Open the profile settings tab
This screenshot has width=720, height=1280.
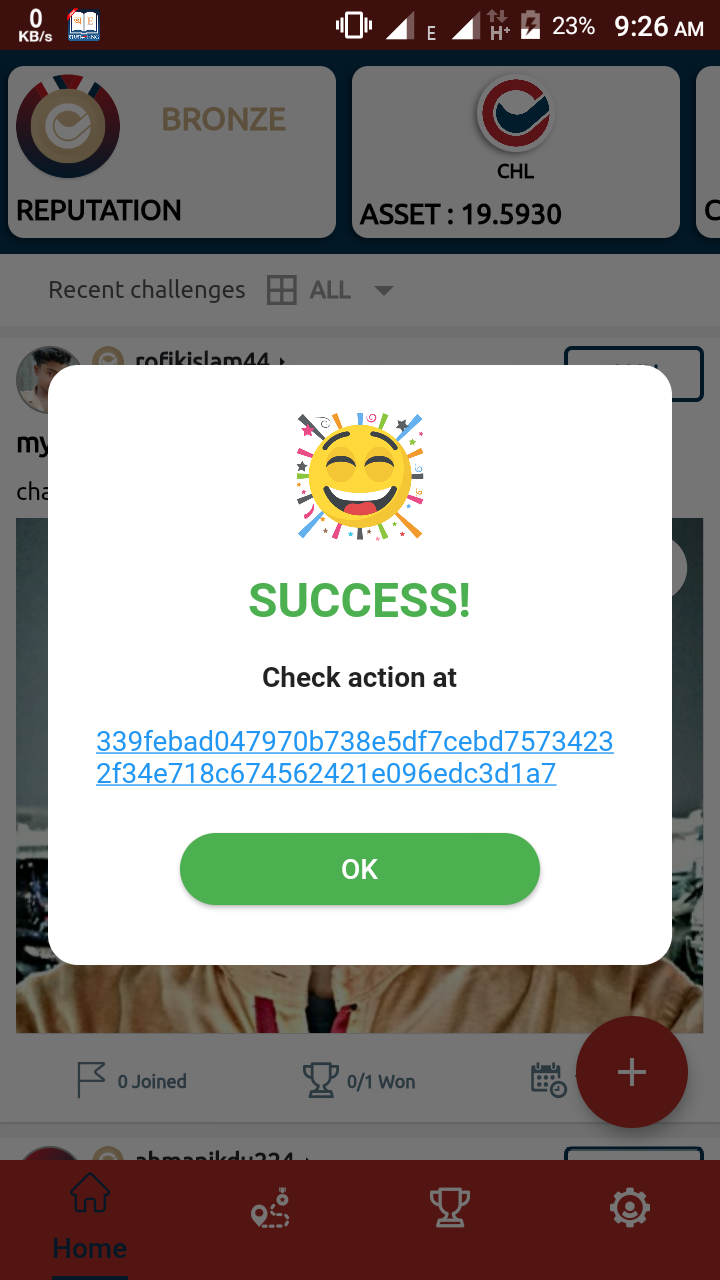pos(630,1208)
